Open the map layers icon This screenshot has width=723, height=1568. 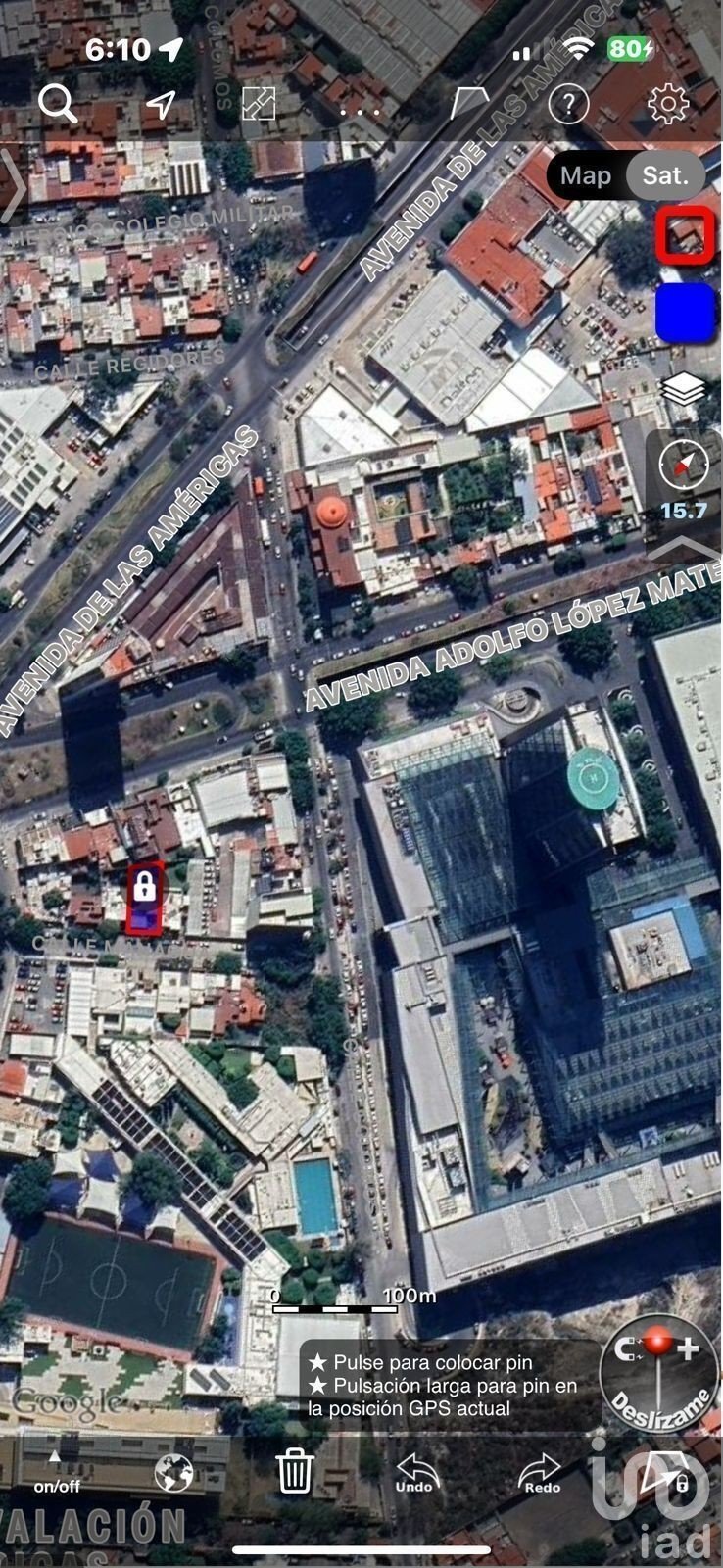click(x=684, y=390)
